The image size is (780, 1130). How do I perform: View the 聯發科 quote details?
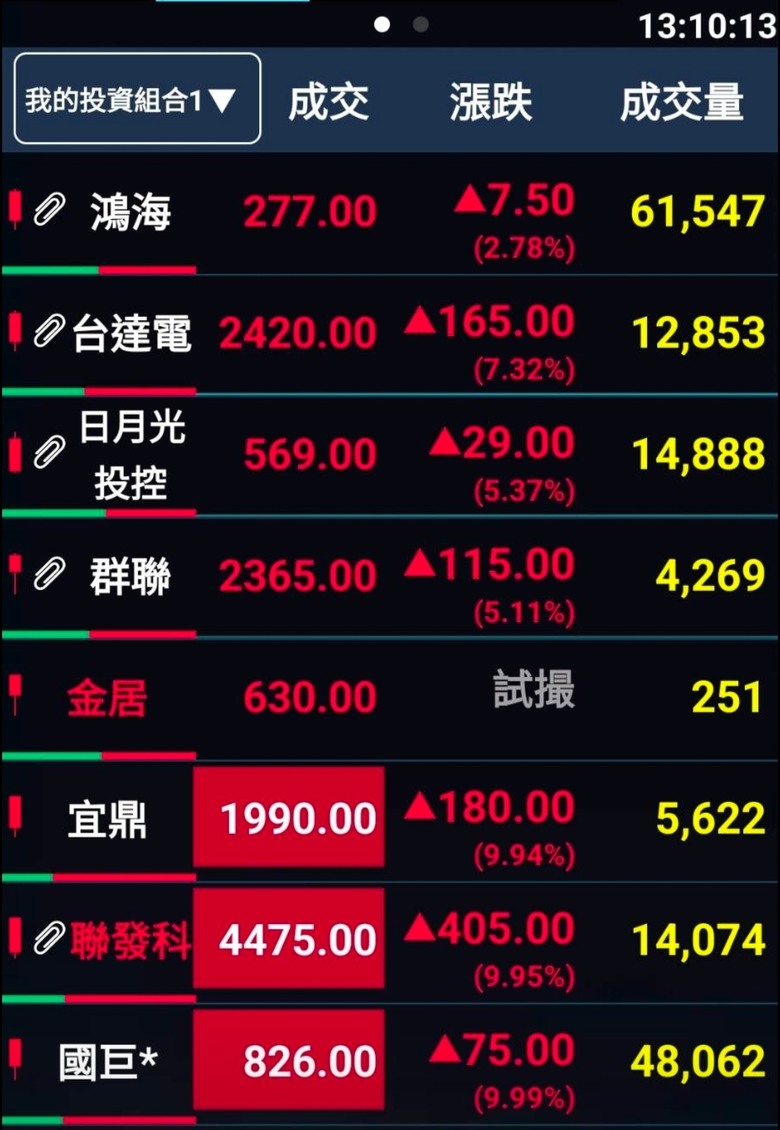[x=390, y=942]
